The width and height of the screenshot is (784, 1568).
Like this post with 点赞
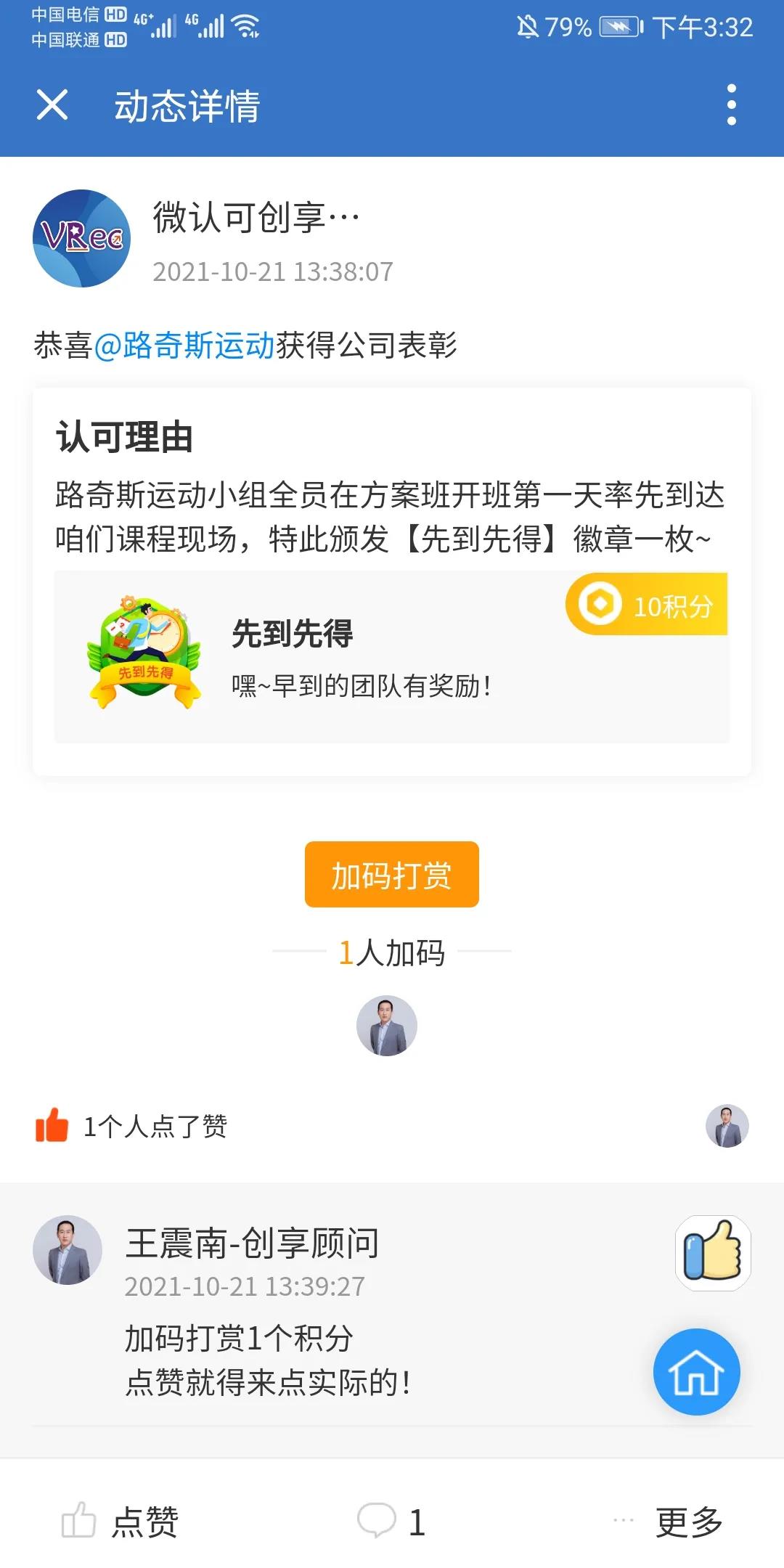[x=121, y=1522]
